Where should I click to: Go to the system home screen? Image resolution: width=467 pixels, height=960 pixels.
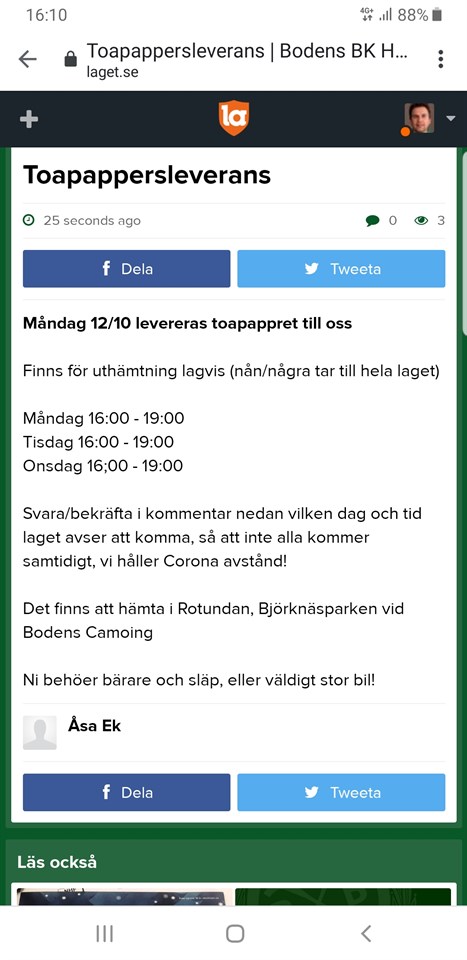coord(234,933)
